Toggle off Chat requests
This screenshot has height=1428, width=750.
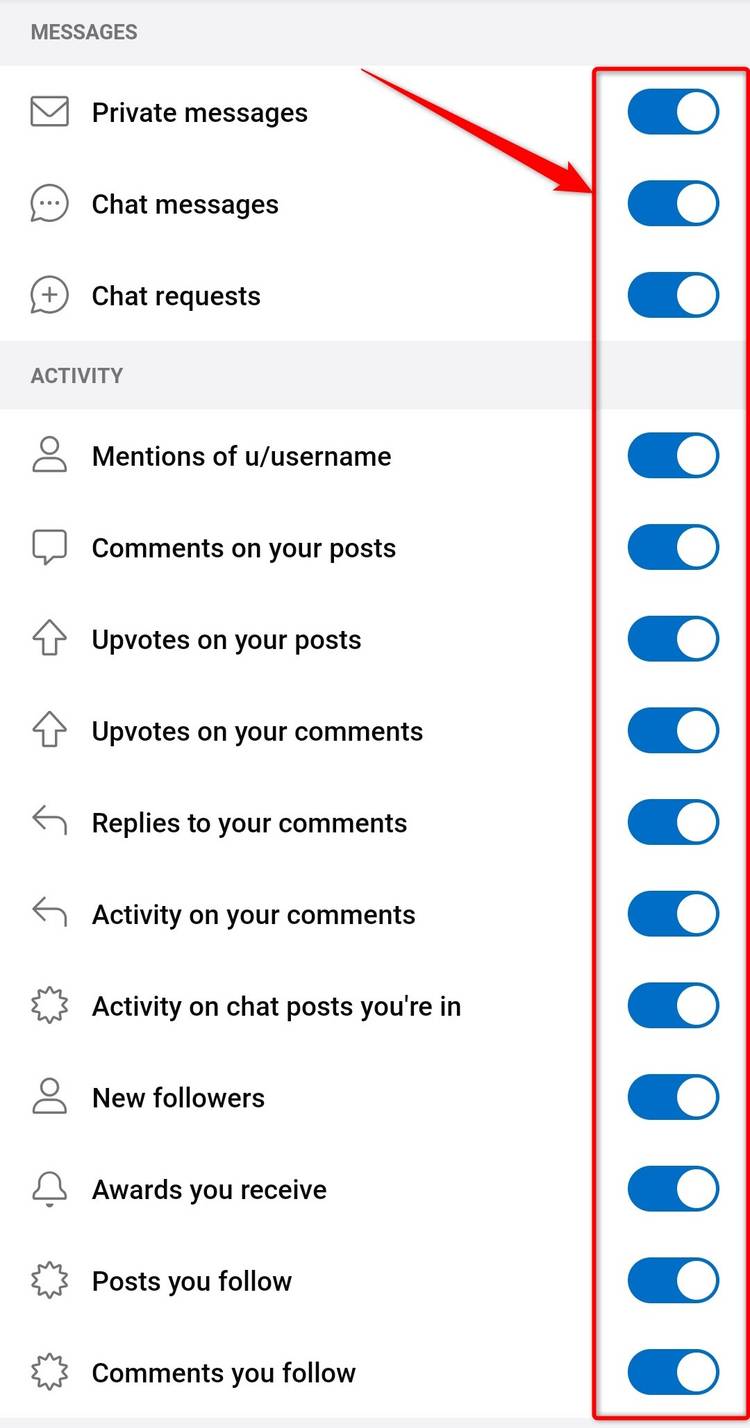672,295
